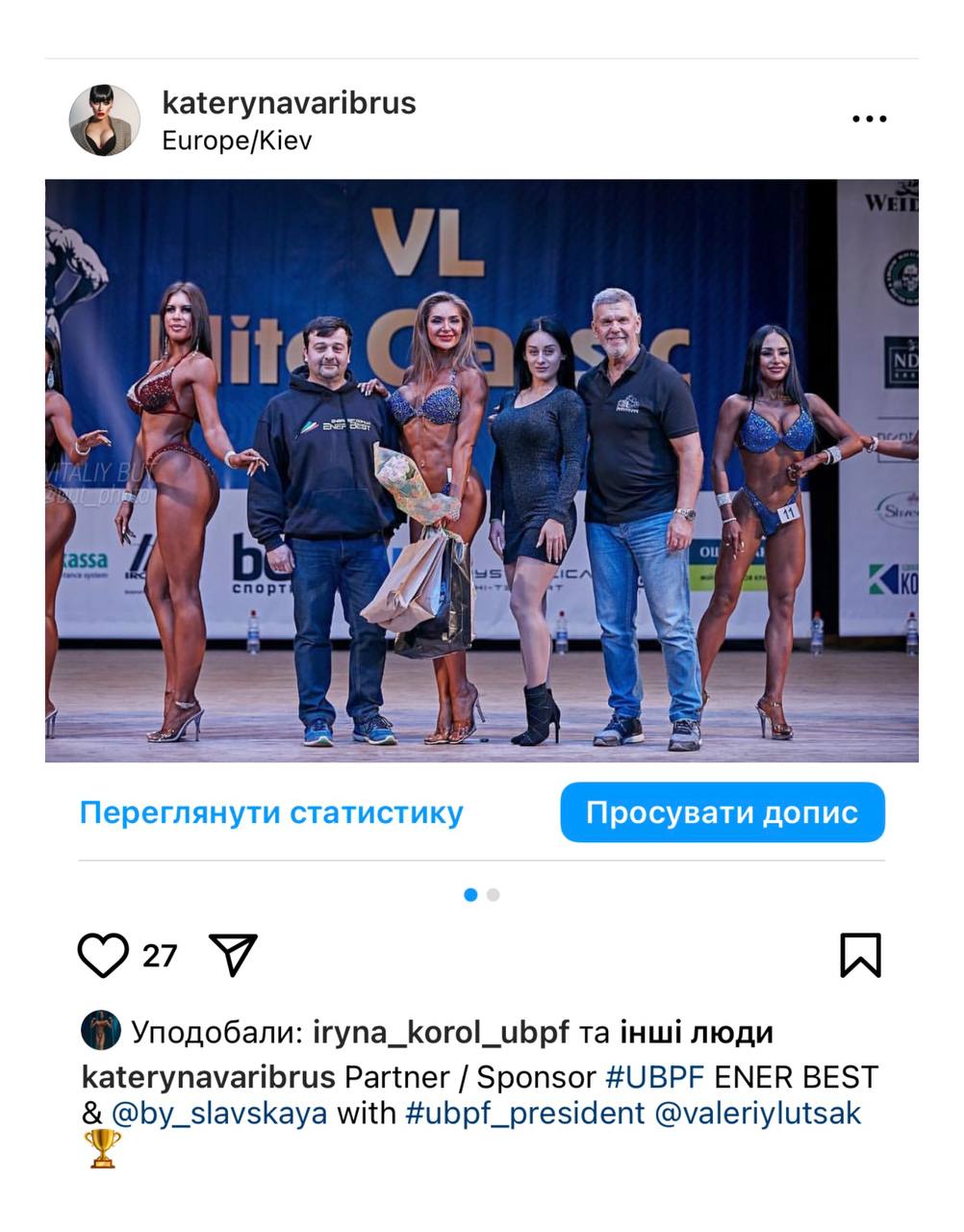The width and height of the screenshot is (964, 1232).
Task: Open katerynavaribrus profile picture
Action: (105, 120)
